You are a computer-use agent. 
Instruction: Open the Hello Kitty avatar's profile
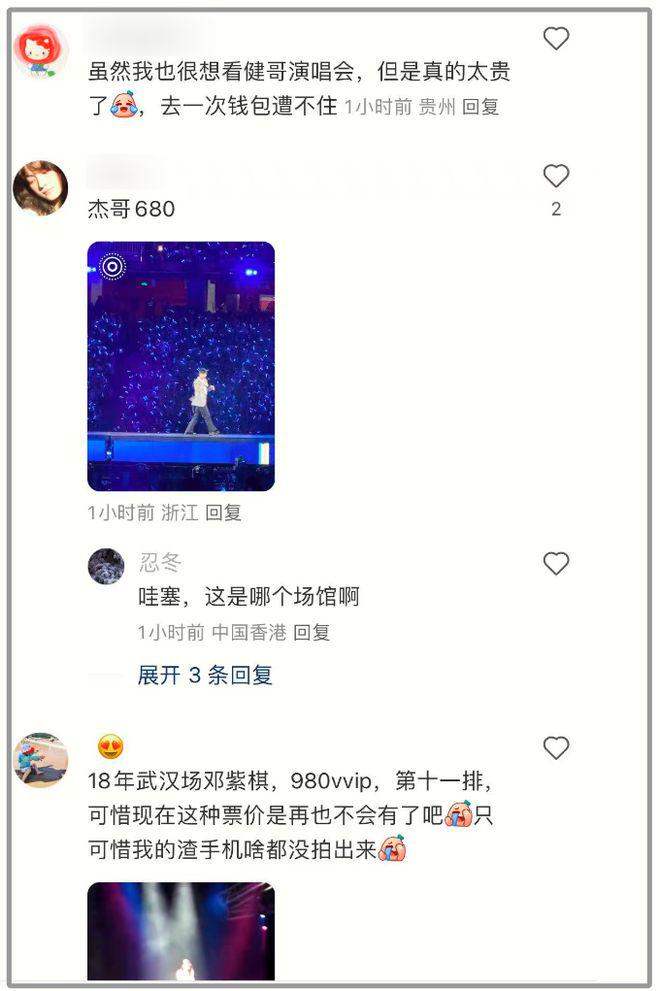41,52
